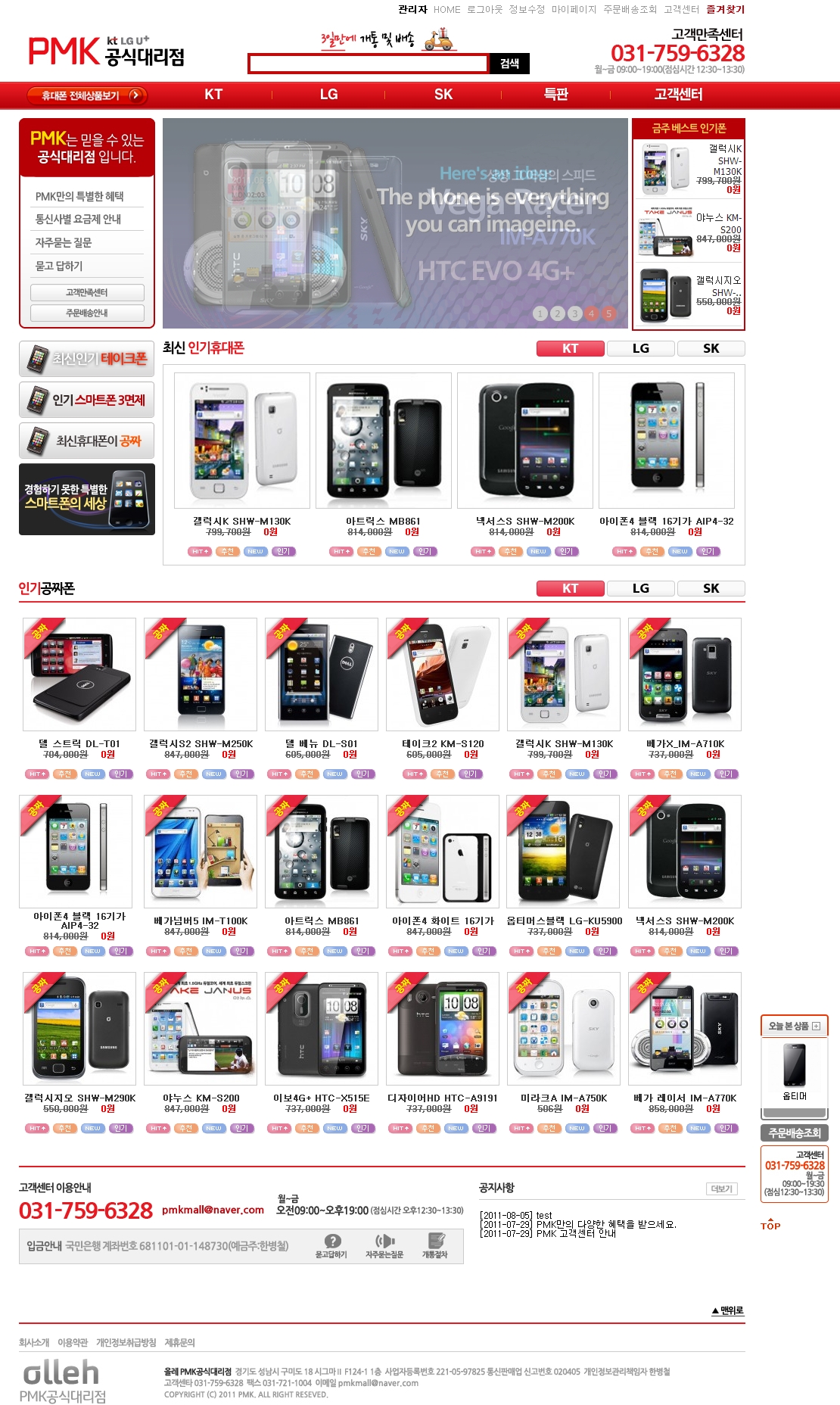Open the 문고답하기 icon in footer box
The image size is (840, 1405).
(331, 1245)
